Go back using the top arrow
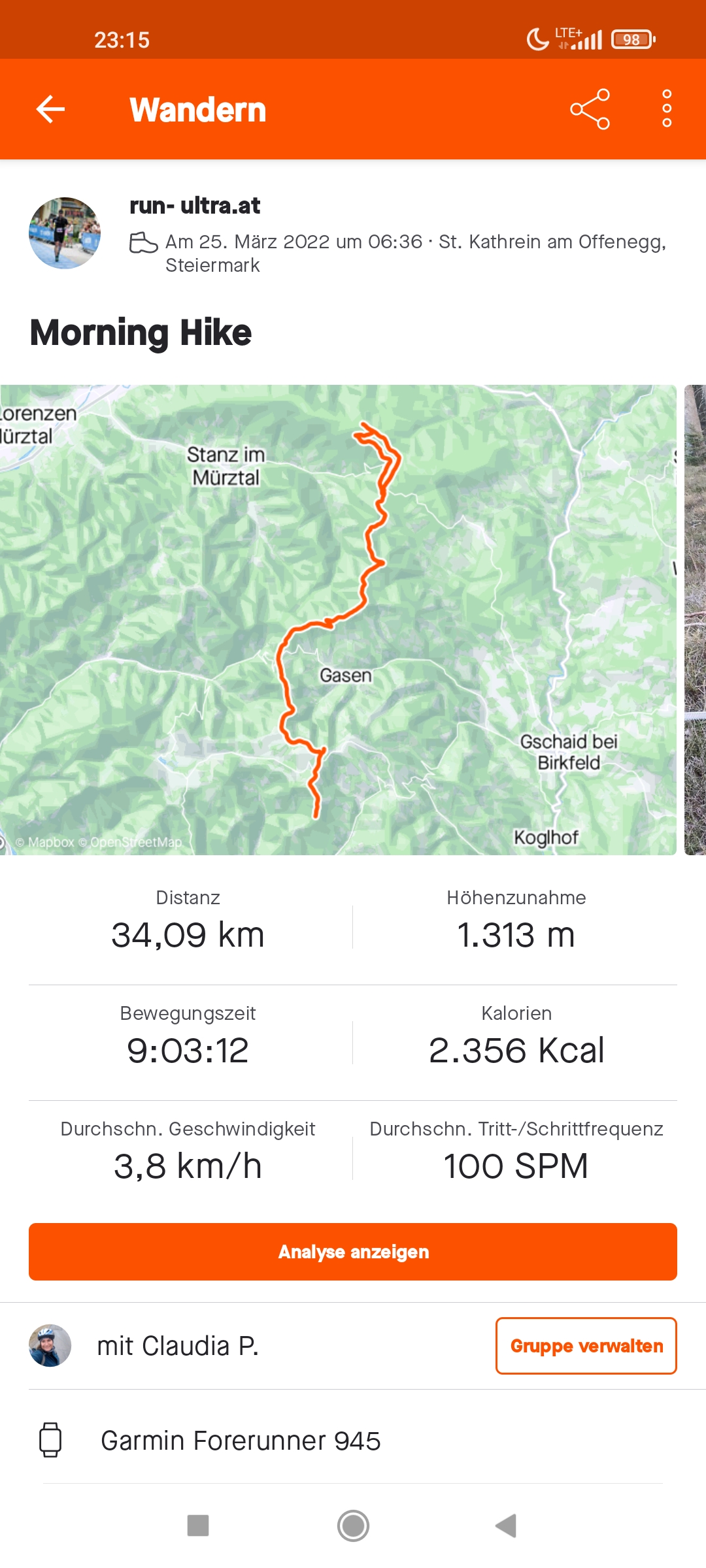 pos(50,109)
